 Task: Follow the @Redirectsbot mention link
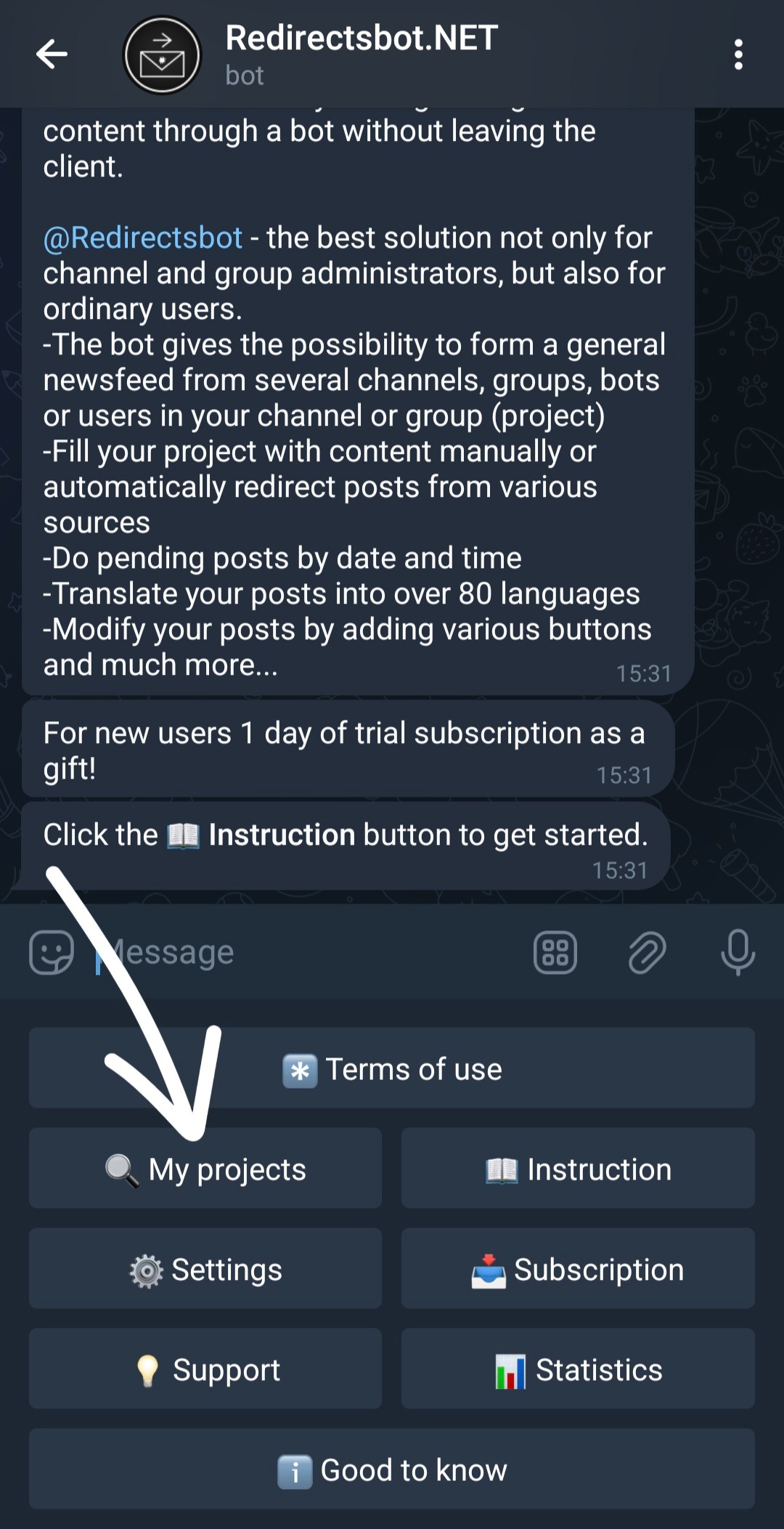pyautogui.click(x=143, y=238)
